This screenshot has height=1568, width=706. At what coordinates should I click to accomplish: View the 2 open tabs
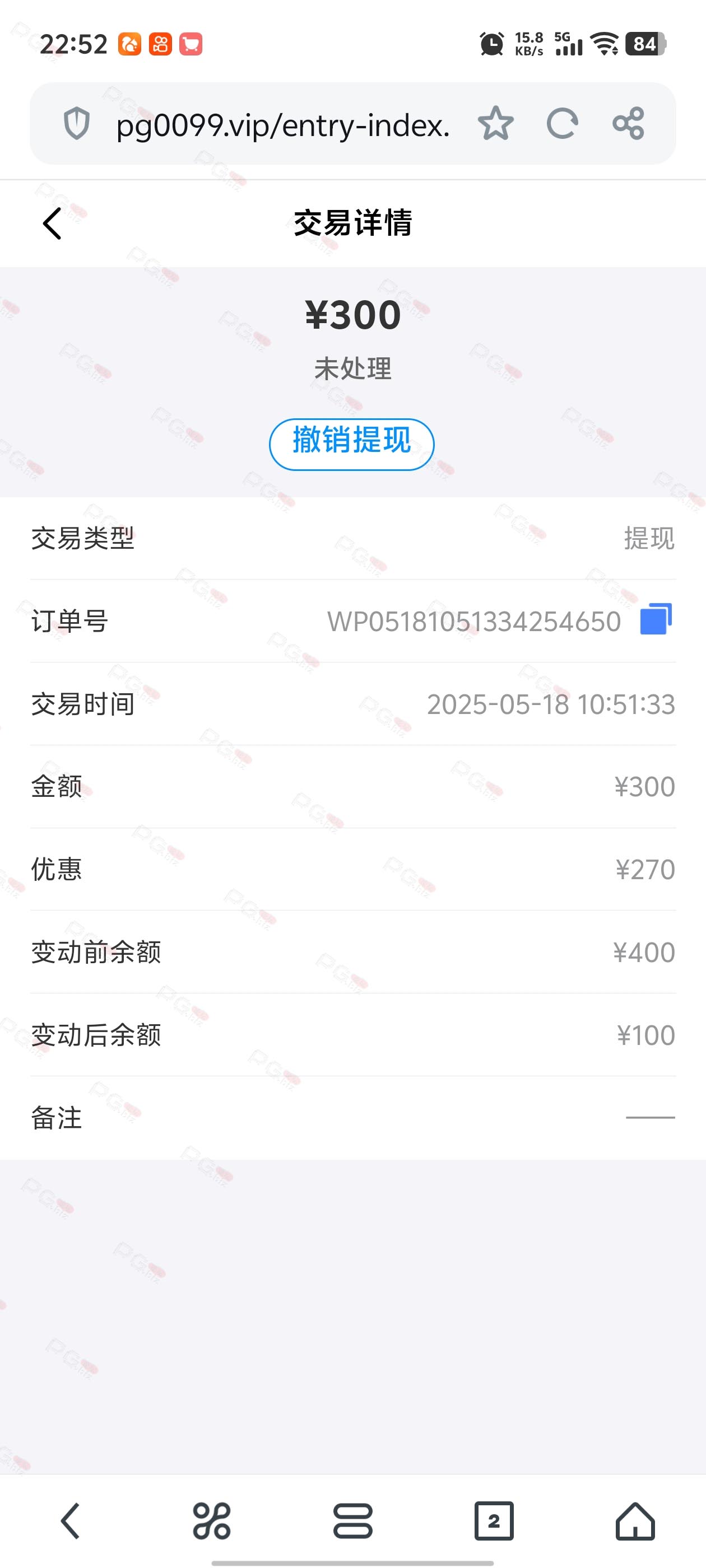[494, 1521]
